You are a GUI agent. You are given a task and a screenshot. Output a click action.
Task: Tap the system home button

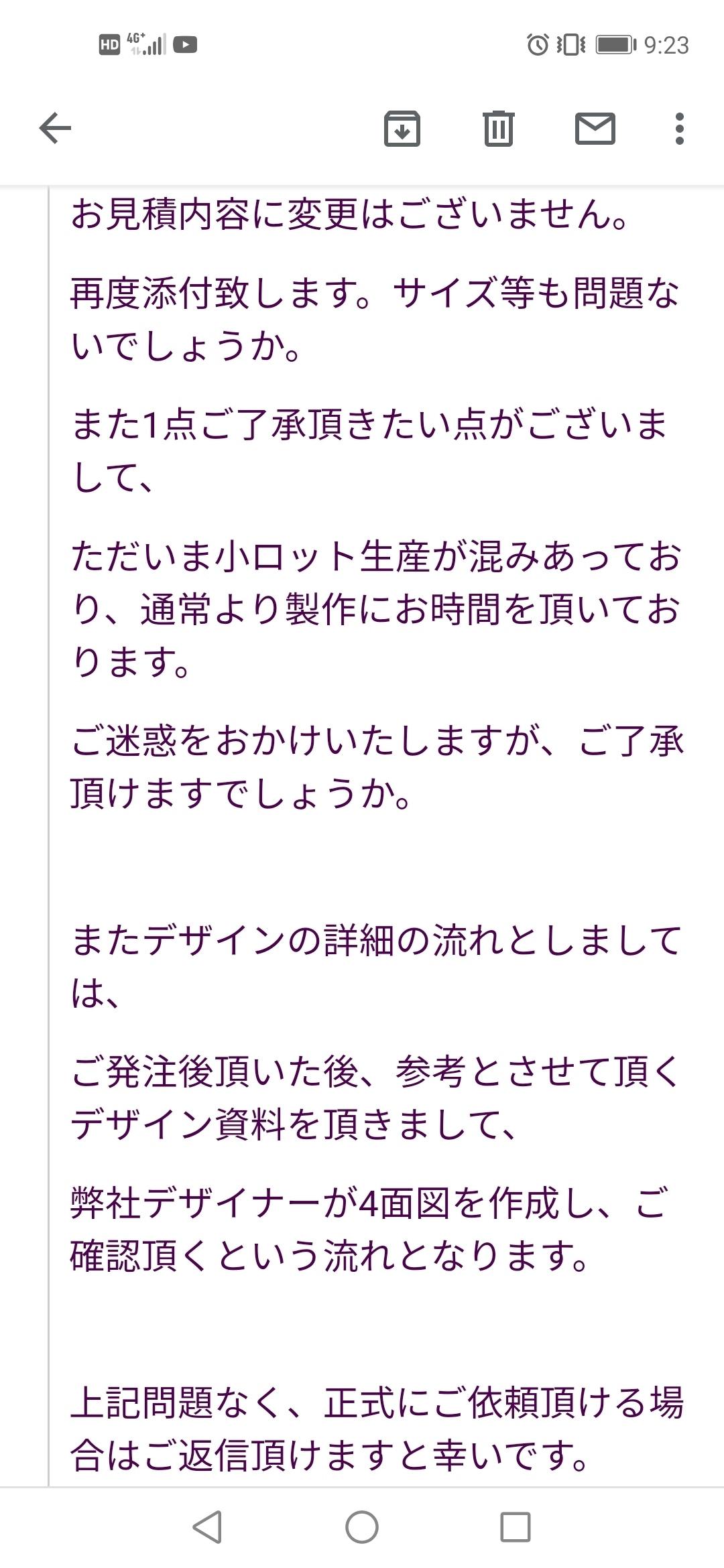[362, 1527]
